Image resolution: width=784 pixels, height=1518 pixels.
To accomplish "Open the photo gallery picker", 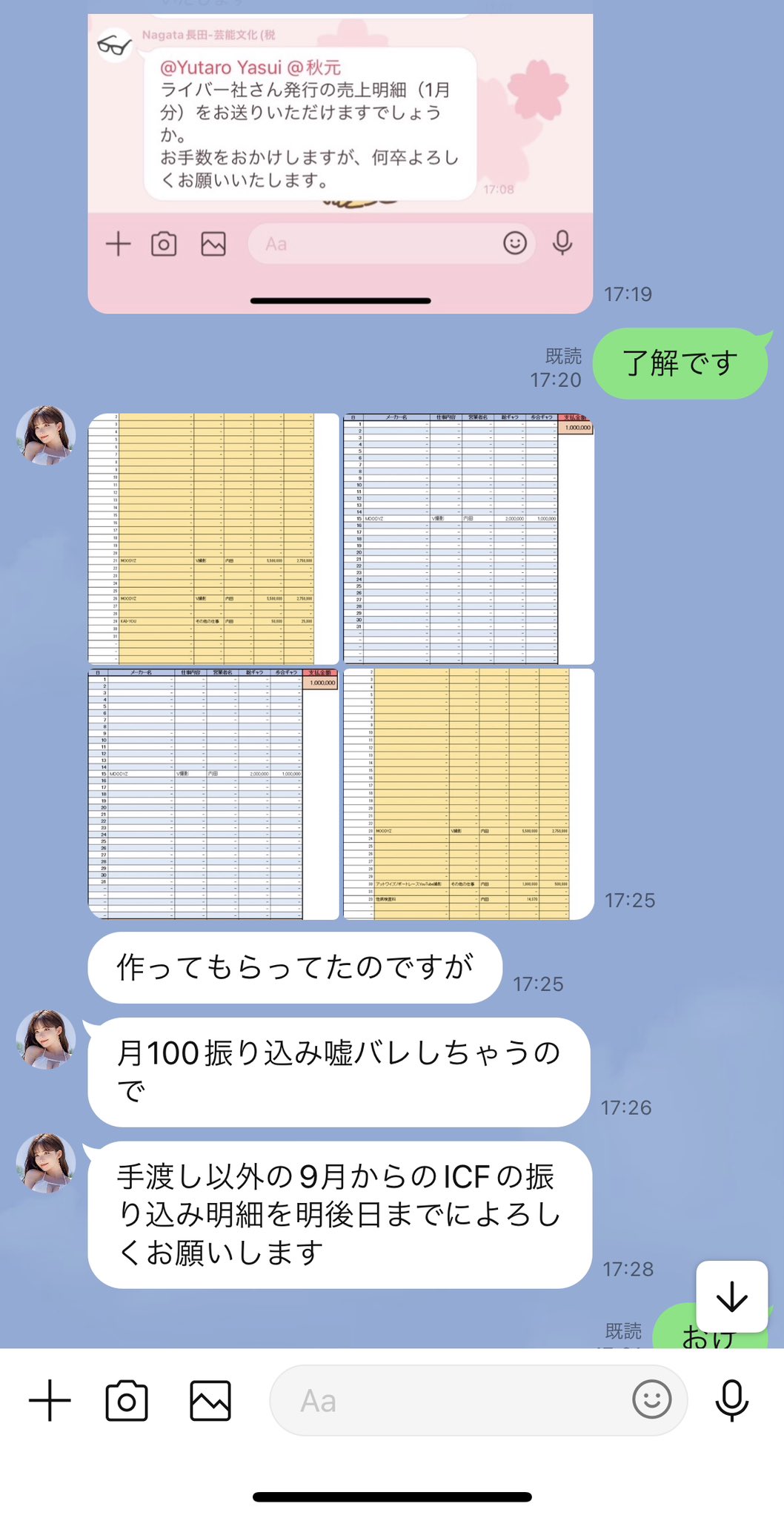I will coord(210,1400).
